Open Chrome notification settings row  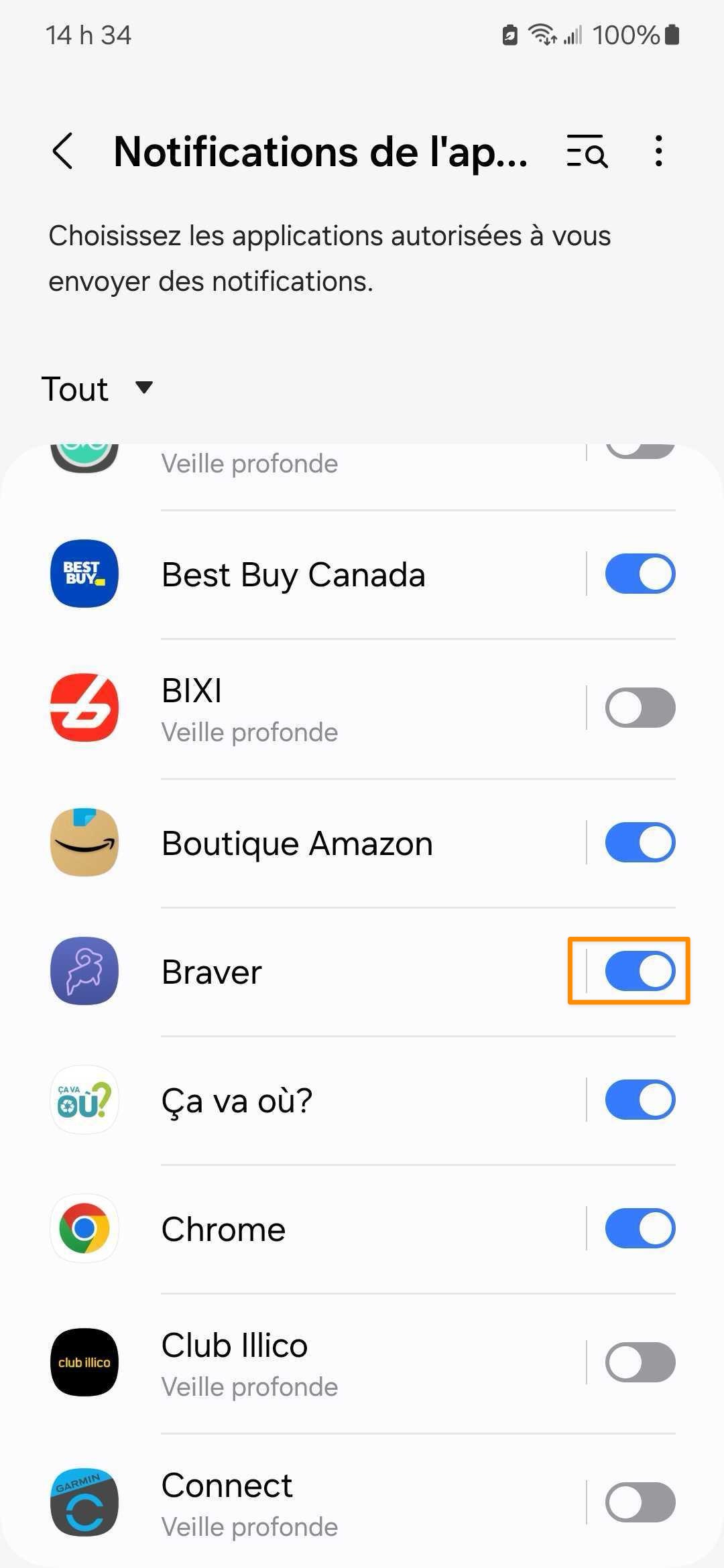tap(315, 1229)
